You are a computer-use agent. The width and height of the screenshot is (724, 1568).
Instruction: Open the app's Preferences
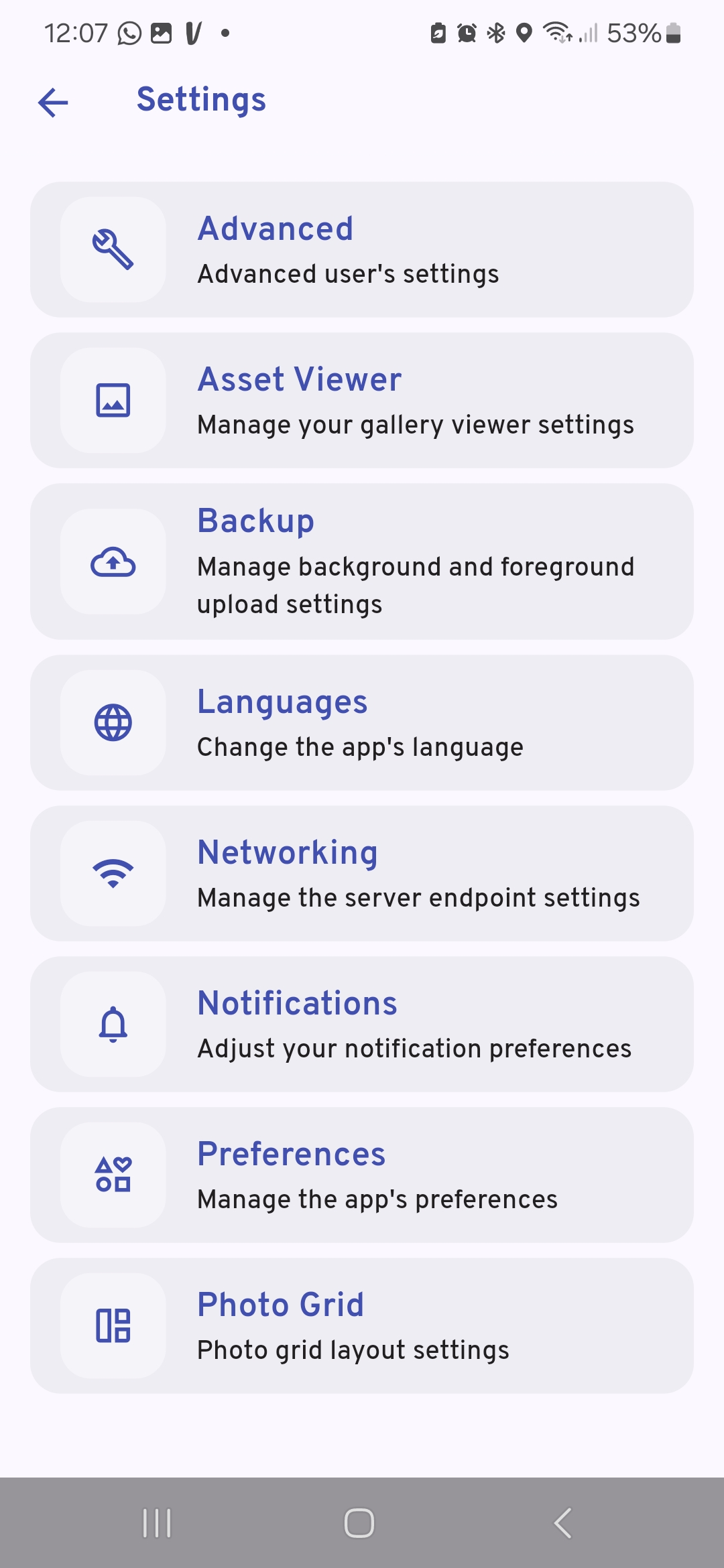(362, 1175)
